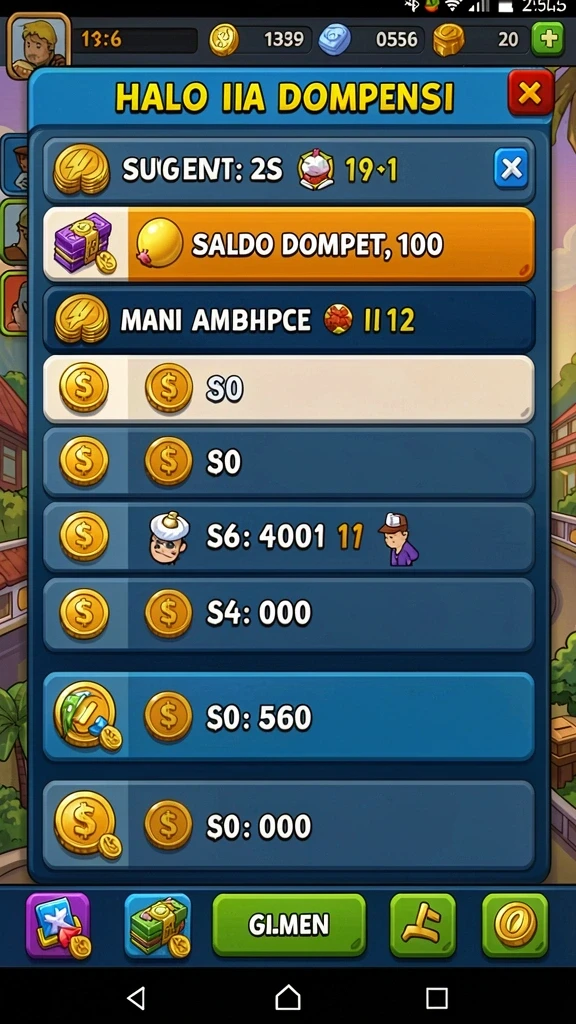Open the MANI AMBHPCE row
The image size is (576, 1024).
point(289,319)
